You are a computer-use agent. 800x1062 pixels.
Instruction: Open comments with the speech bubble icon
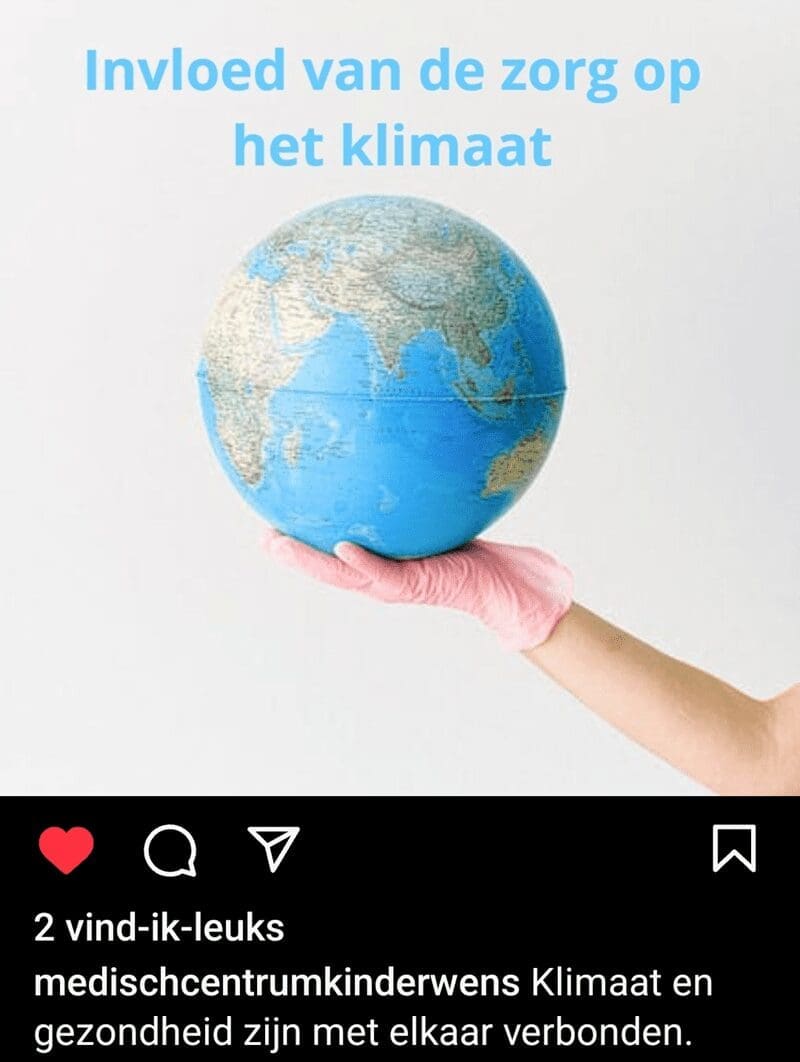pyautogui.click(x=170, y=852)
